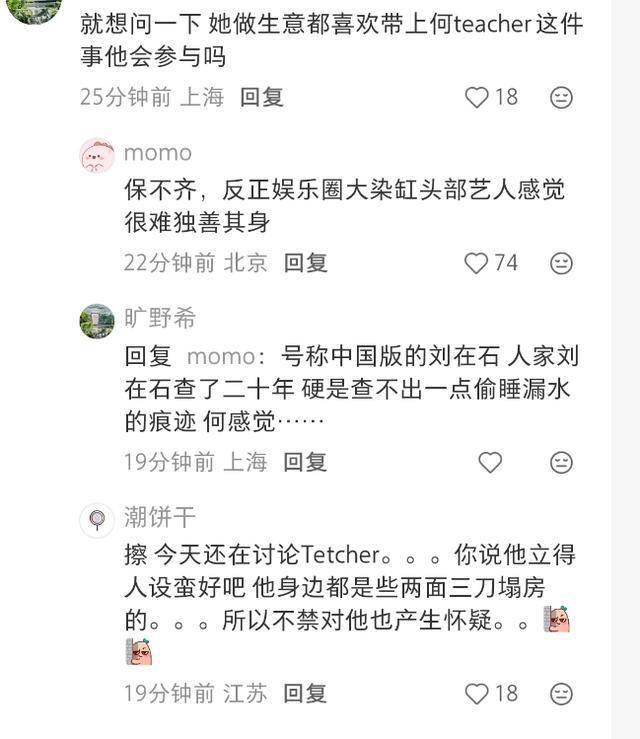Open 旷野希's avatar

[97, 321]
